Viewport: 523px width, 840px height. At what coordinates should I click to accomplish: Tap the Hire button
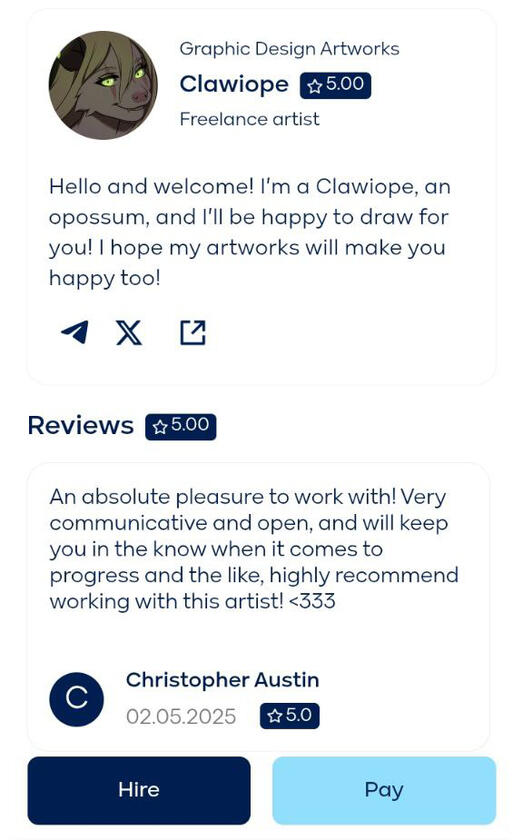139,790
